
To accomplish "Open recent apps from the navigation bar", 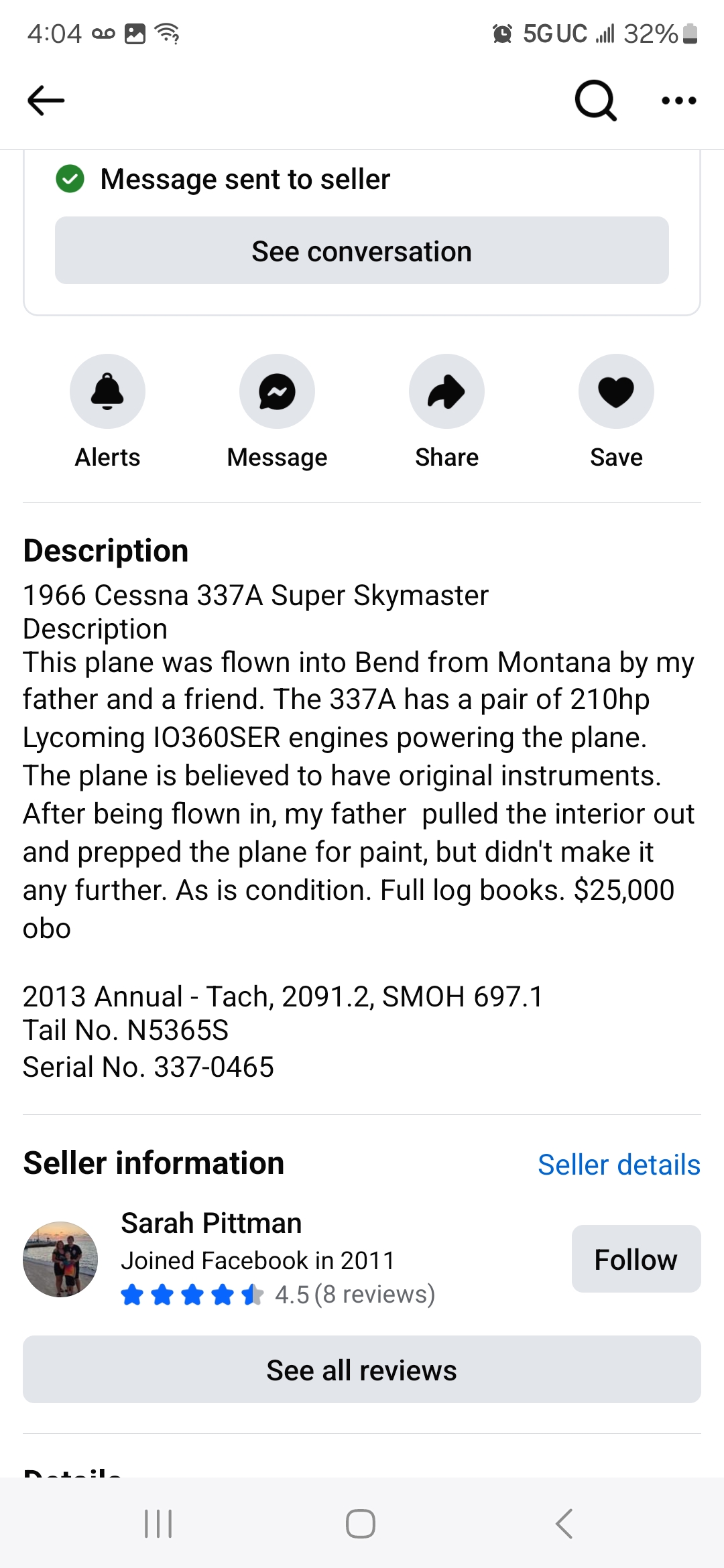I will pyautogui.click(x=159, y=1524).
